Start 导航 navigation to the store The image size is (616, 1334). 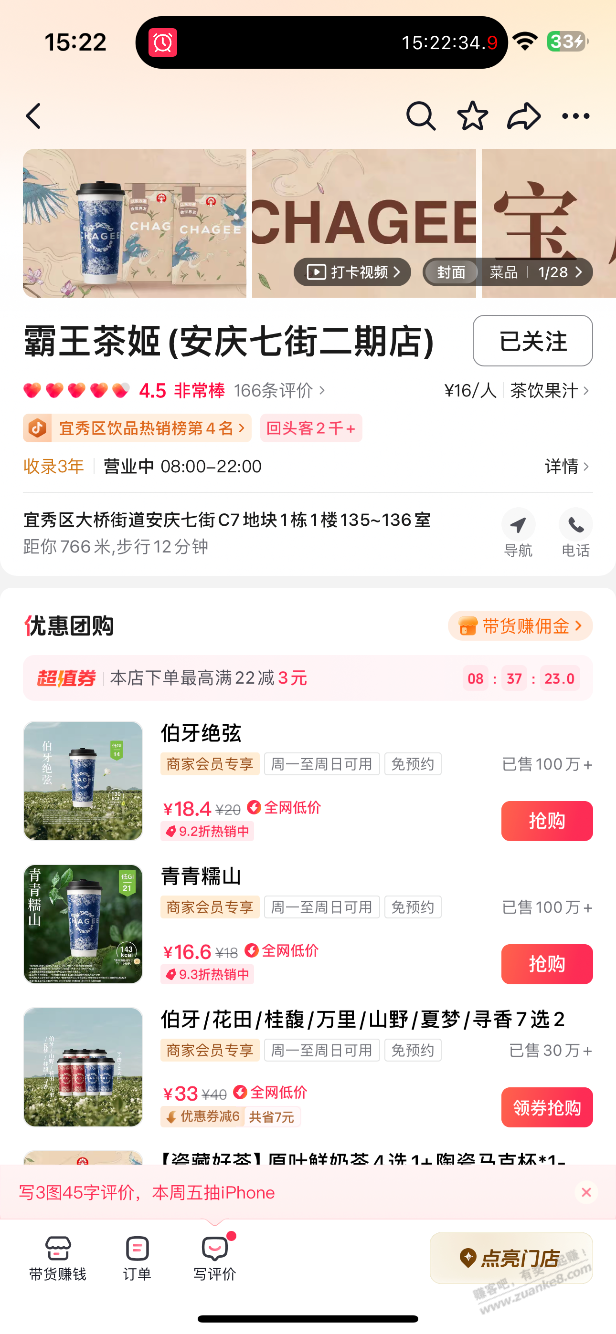pyautogui.click(x=518, y=533)
